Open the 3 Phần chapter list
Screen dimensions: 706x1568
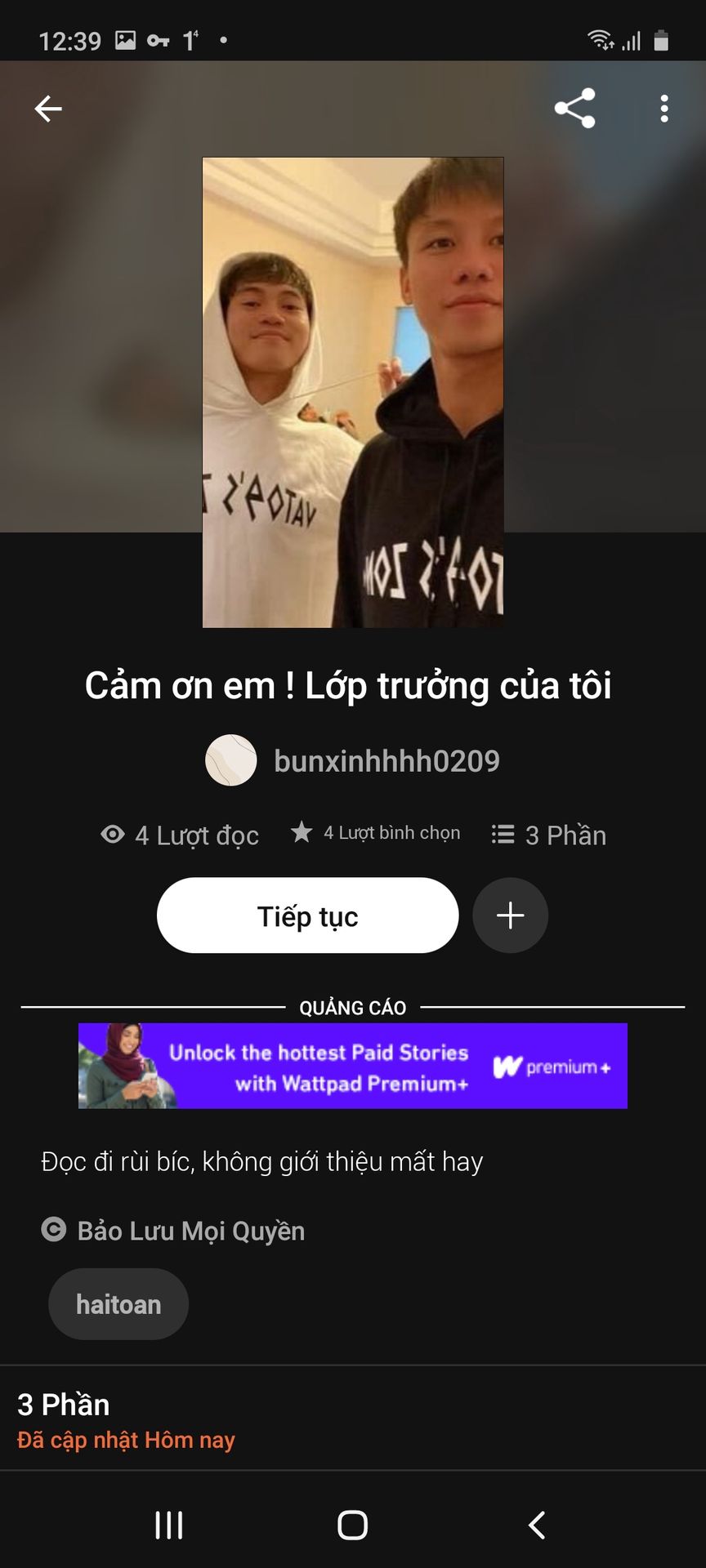pyautogui.click(x=353, y=1419)
